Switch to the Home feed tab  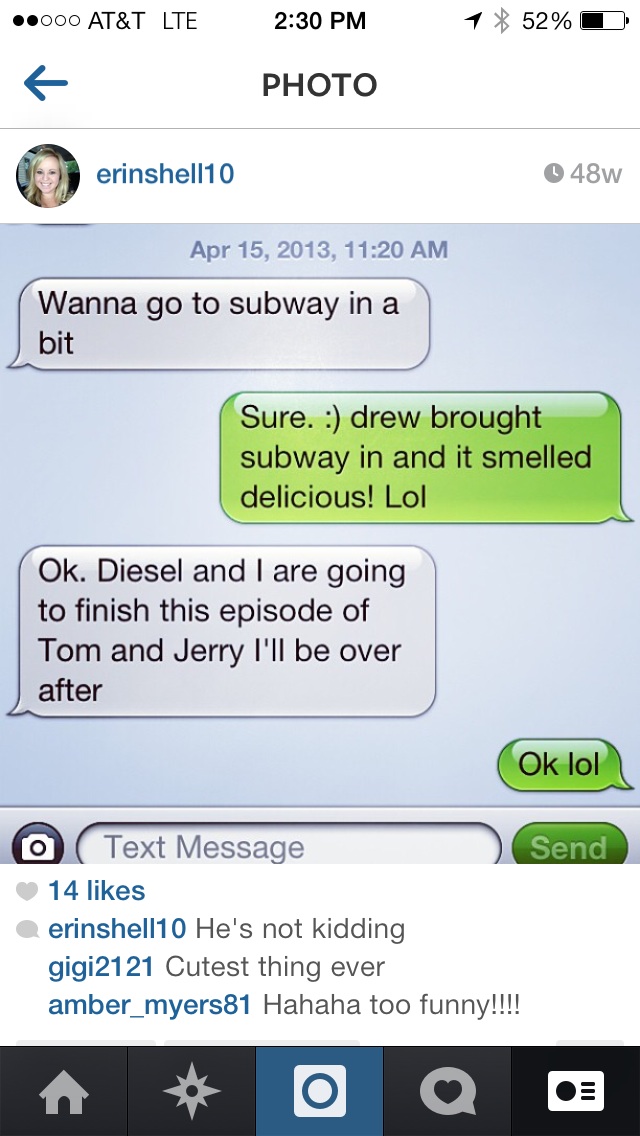pos(63,1090)
